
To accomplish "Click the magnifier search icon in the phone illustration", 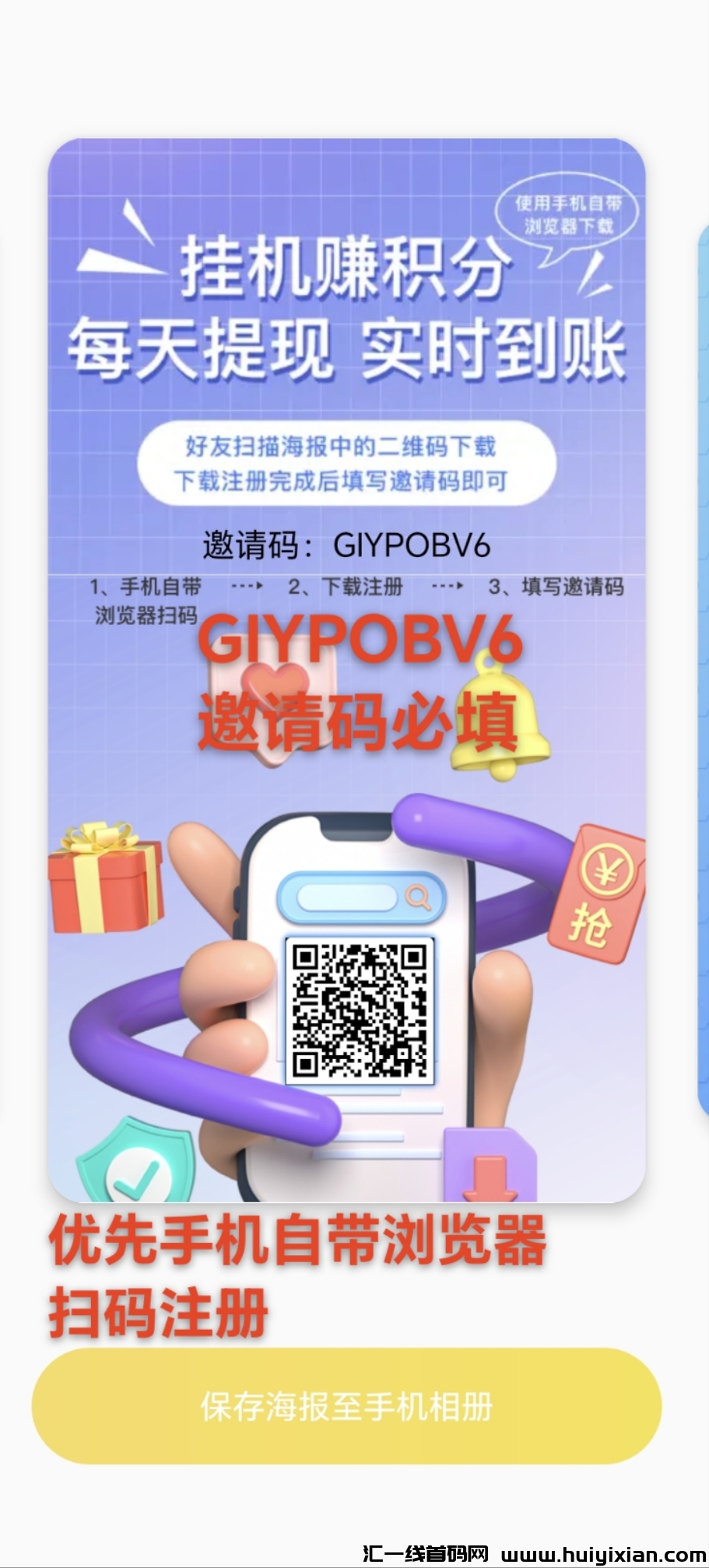I will [x=420, y=897].
